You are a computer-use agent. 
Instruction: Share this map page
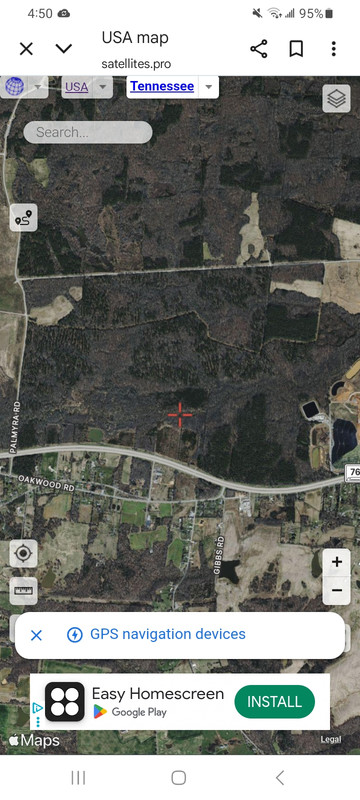(259, 49)
